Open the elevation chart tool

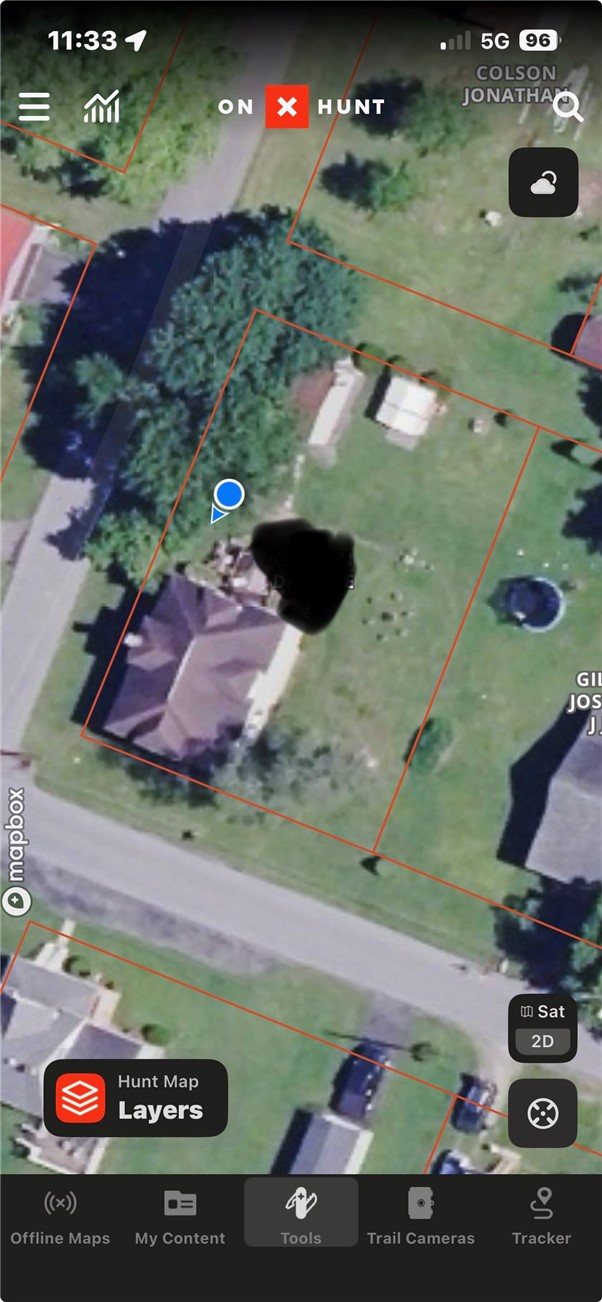point(102,107)
